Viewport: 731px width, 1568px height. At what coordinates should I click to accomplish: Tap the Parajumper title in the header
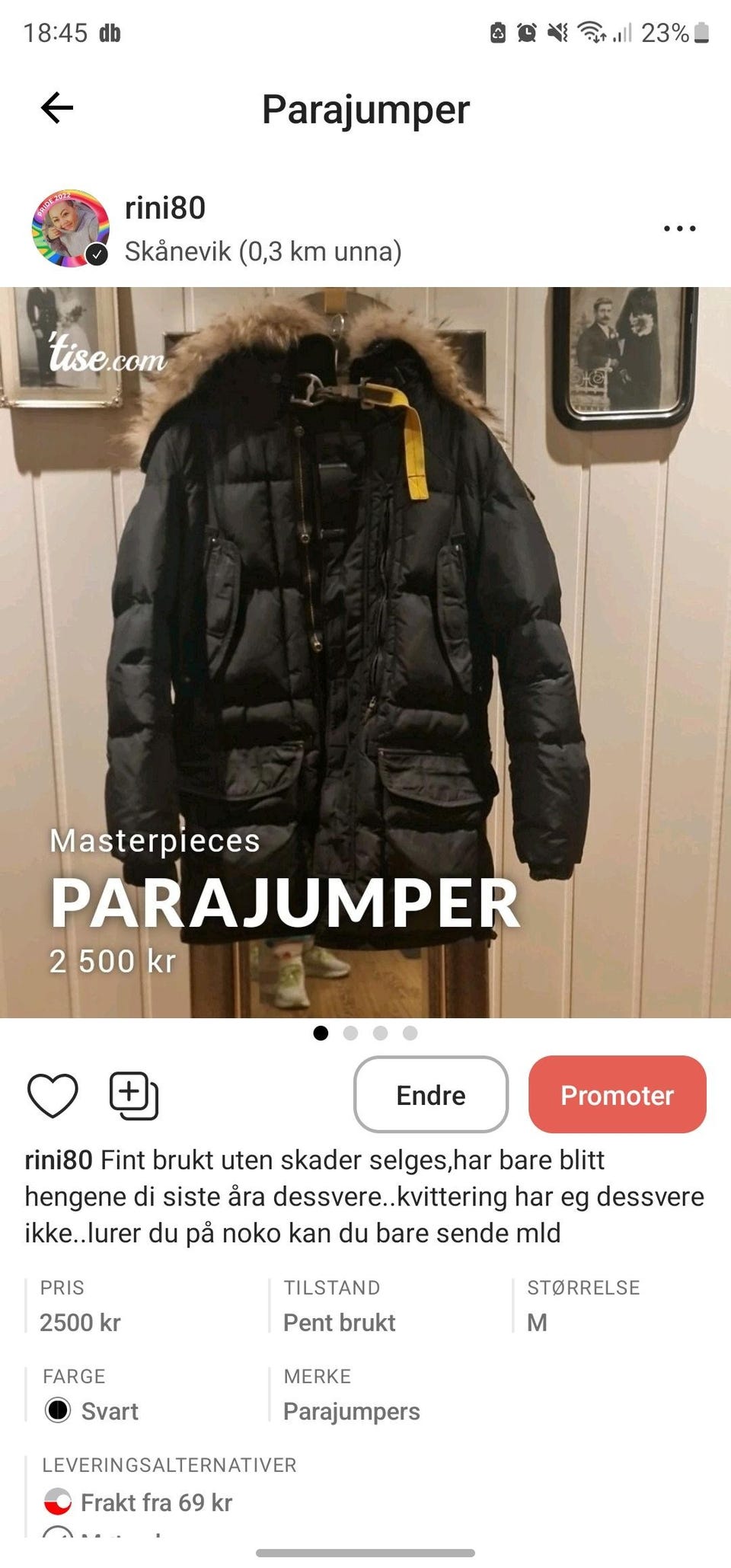[365, 109]
